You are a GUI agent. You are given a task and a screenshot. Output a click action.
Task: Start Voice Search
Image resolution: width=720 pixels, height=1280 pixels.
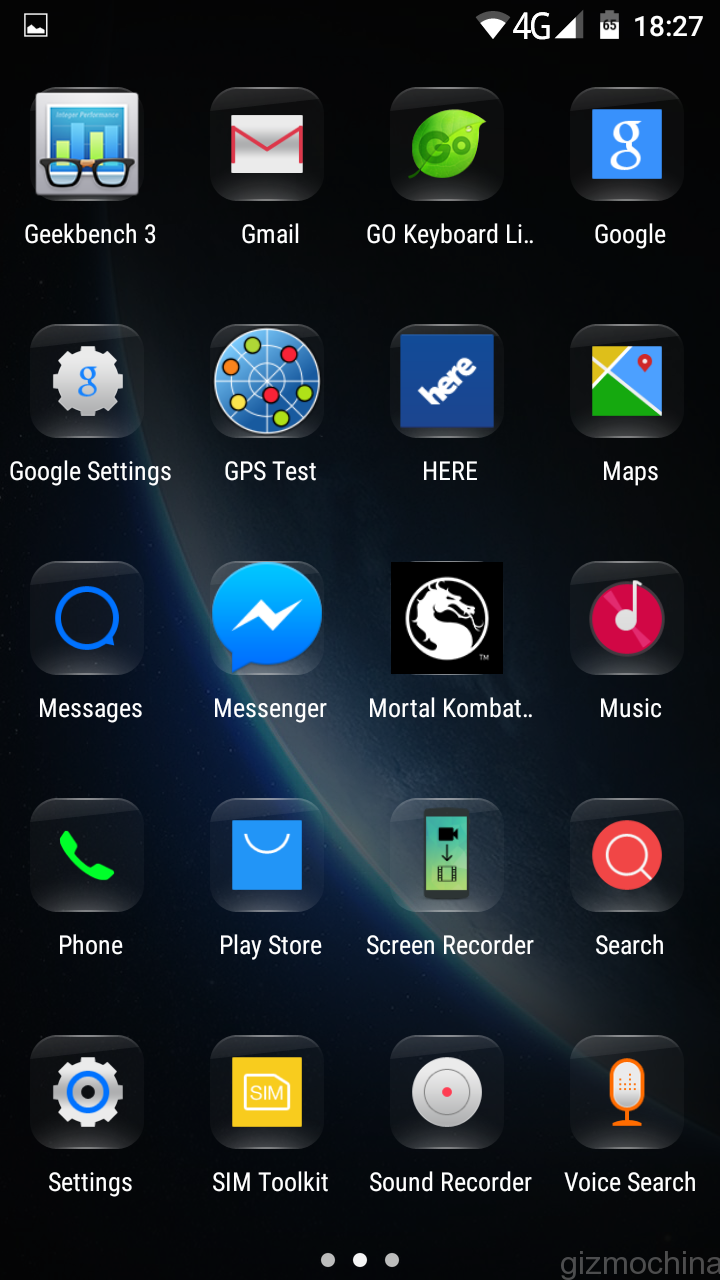[627, 1092]
